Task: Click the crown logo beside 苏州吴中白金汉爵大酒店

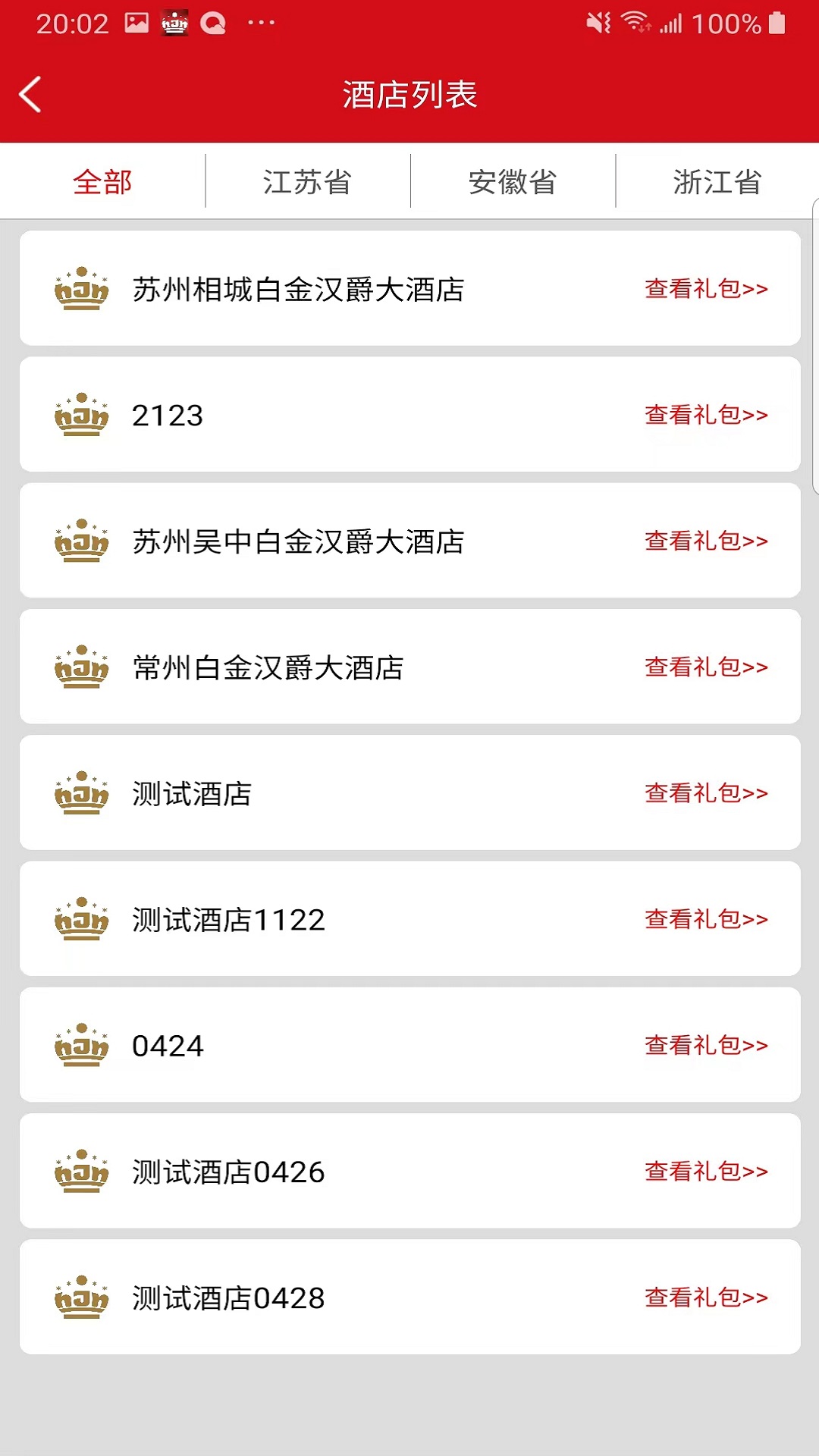Action: point(82,540)
